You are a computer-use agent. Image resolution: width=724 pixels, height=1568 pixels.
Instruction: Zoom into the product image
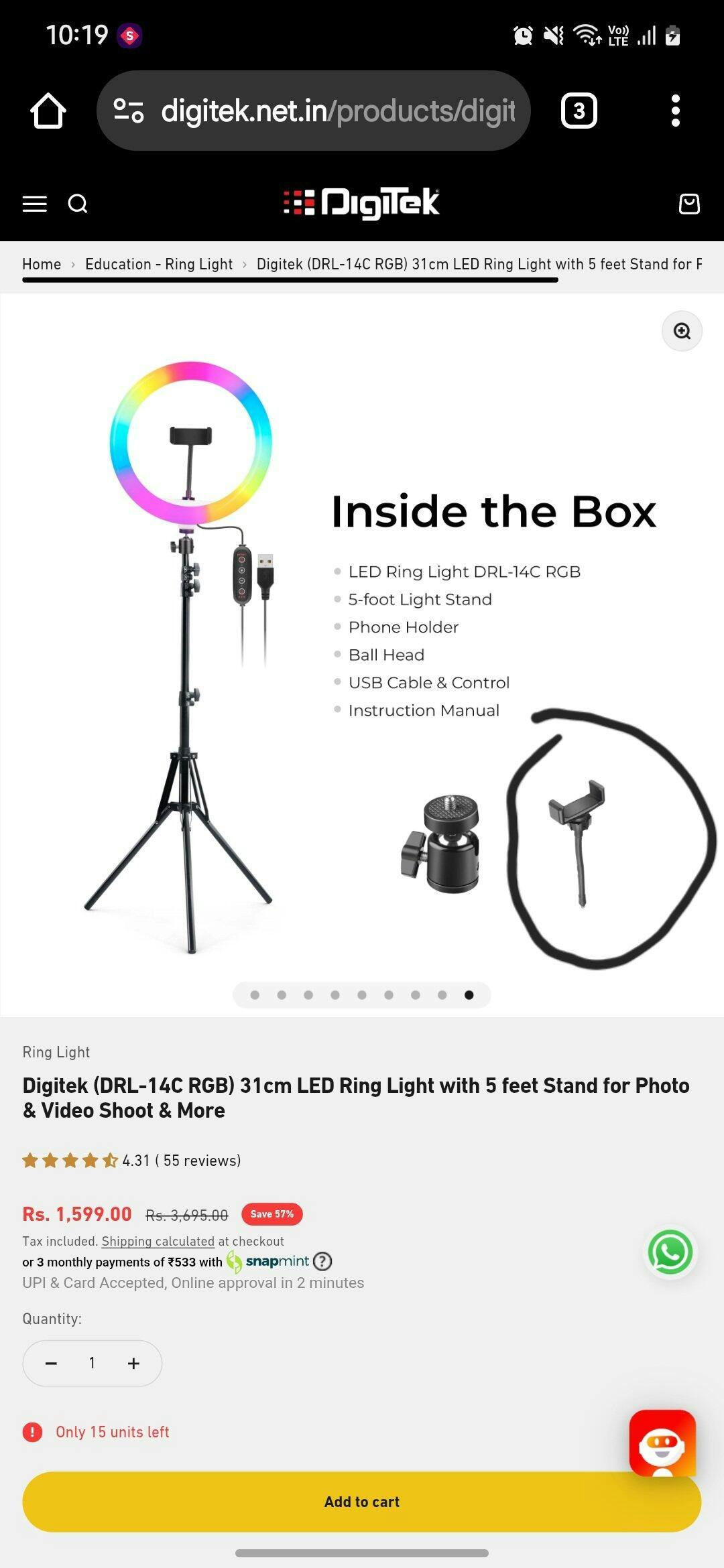coord(682,331)
